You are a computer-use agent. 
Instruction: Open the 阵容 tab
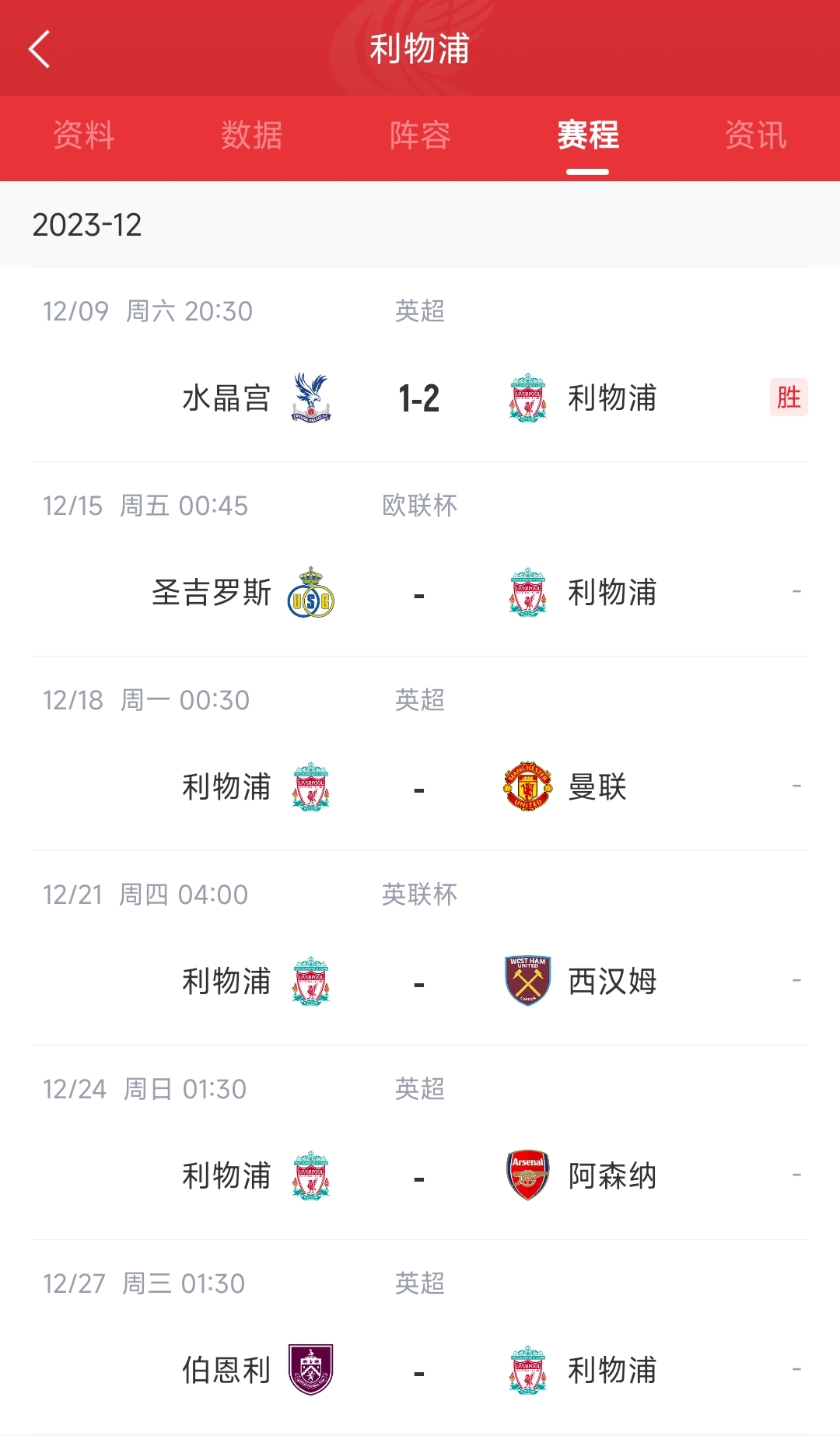(x=420, y=135)
